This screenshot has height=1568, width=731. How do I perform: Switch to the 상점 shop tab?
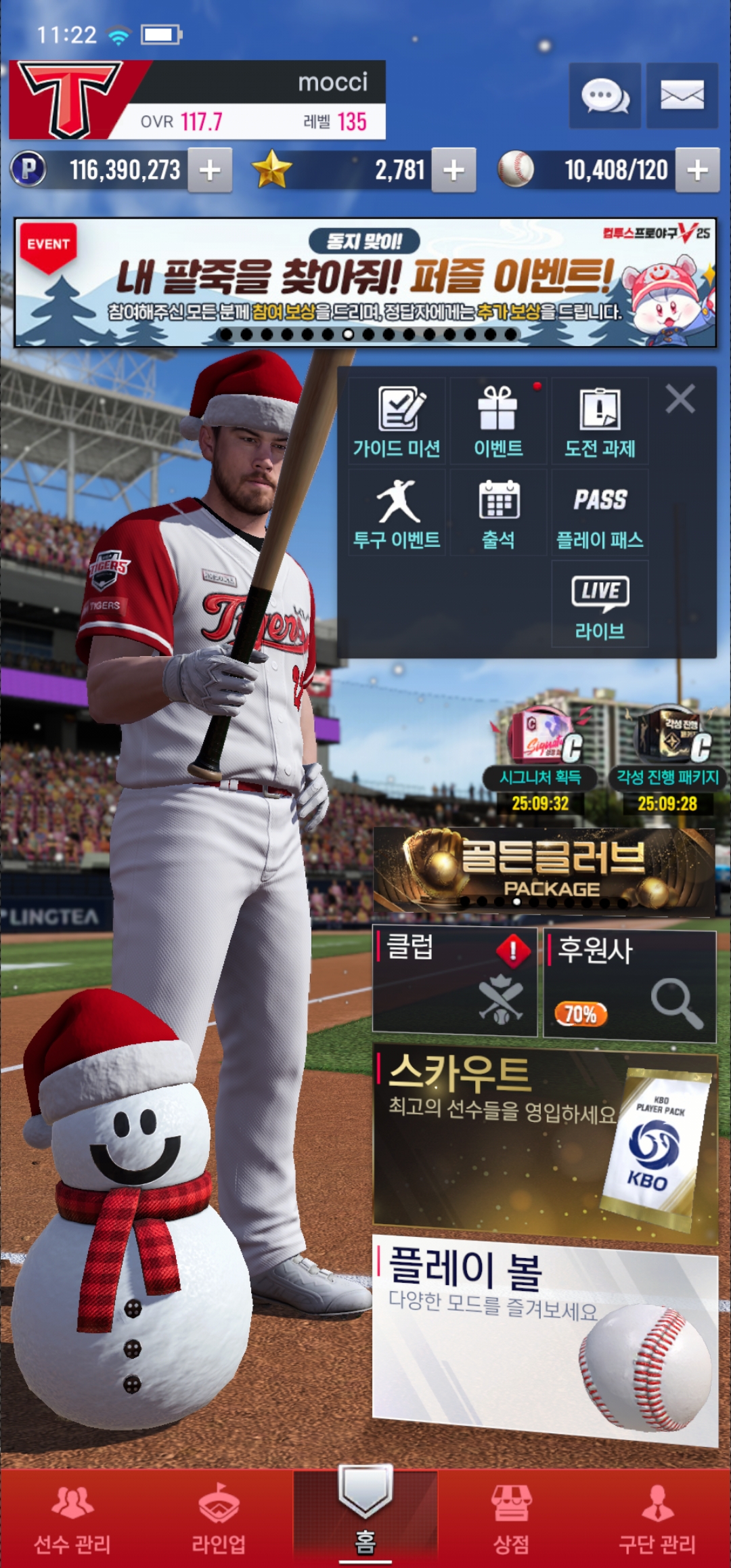pos(512,1519)
